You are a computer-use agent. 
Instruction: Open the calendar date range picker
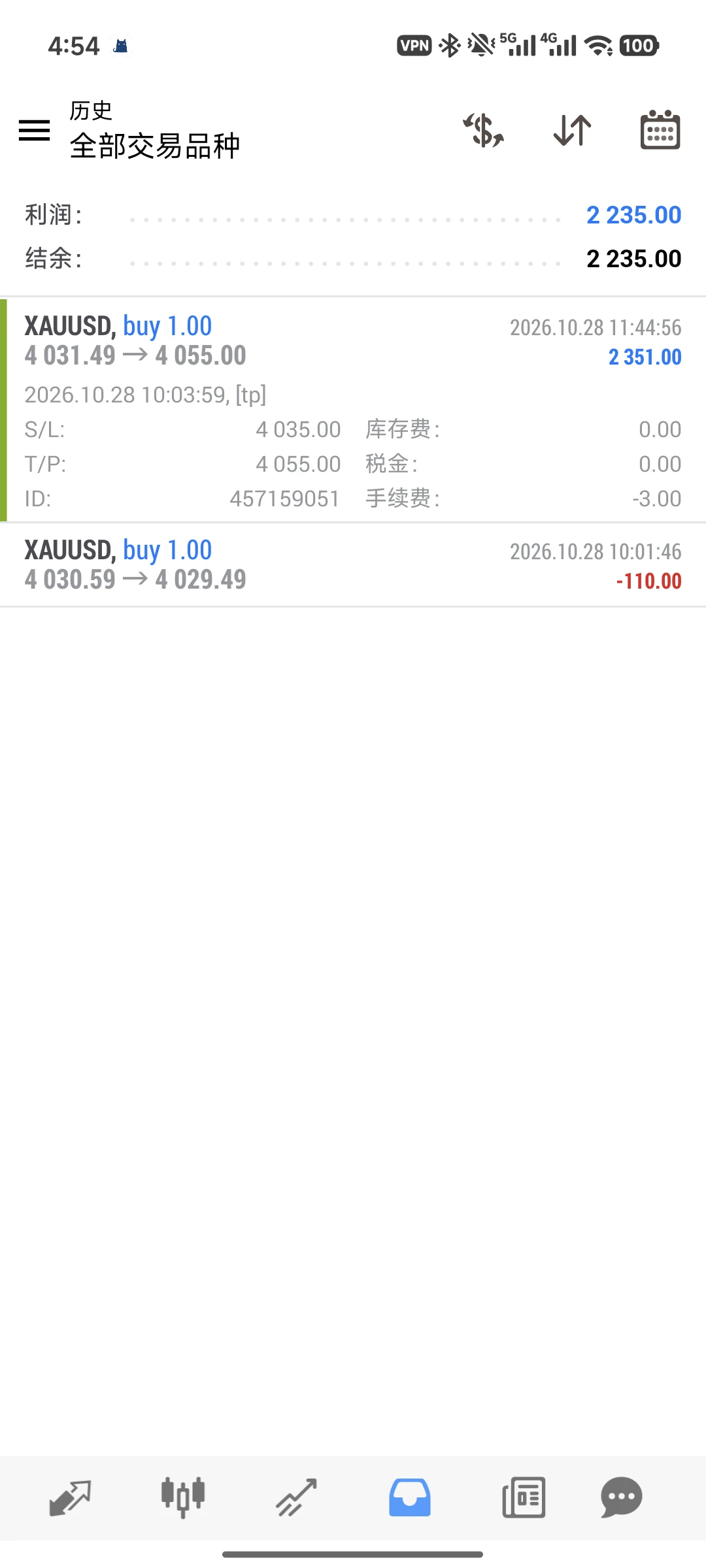coord(660,130)
